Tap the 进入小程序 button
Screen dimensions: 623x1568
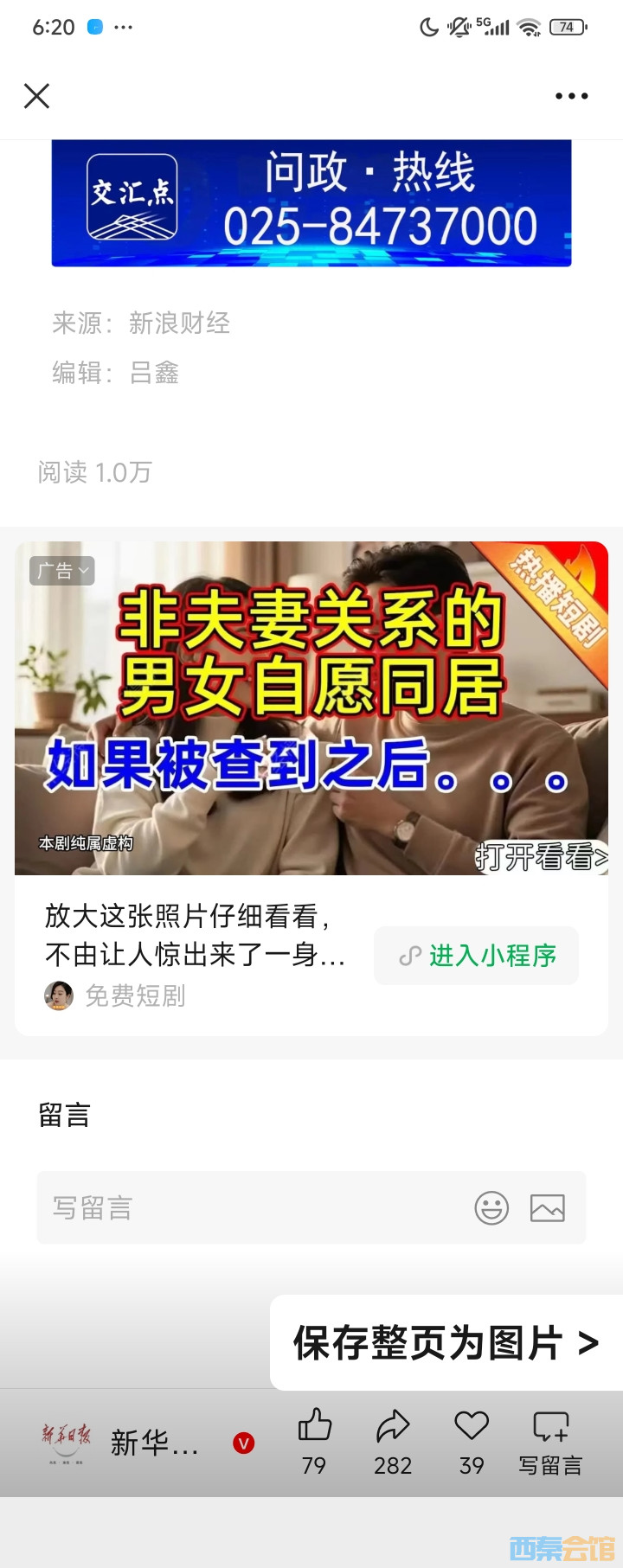point(477,956)
